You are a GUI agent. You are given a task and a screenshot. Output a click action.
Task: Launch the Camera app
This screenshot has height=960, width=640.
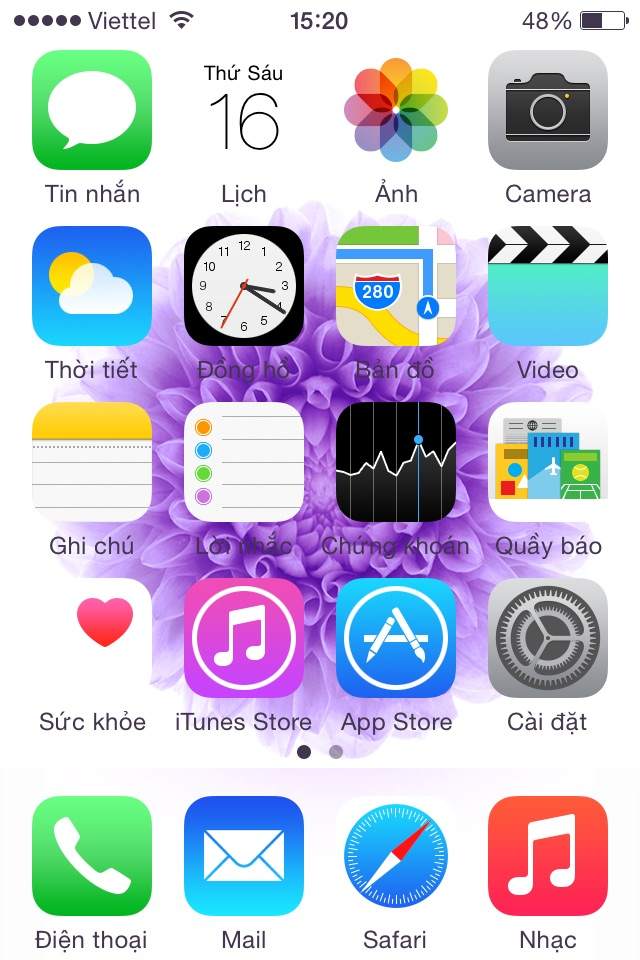(548, 110)
